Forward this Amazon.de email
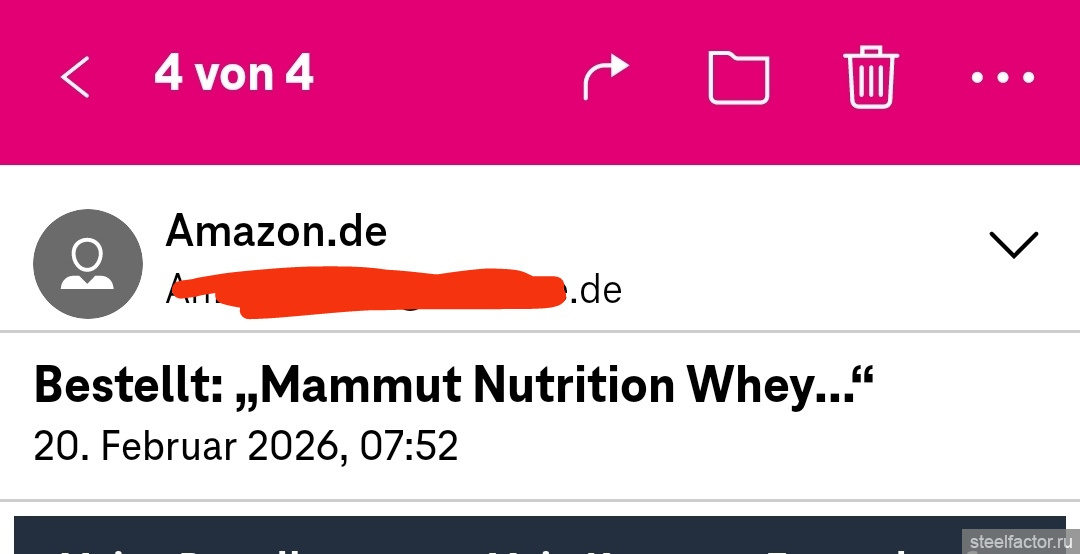1080x554 pixels. 606,77
